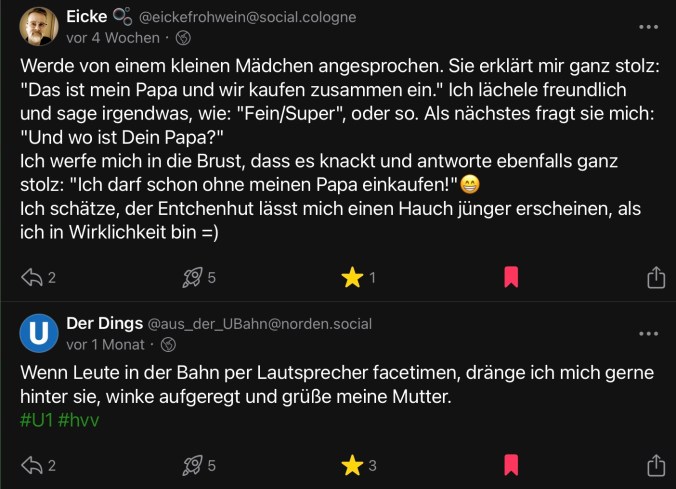The image size is (676, 489).
Task: Toggle bookmark on Der Dings post
Action: click(x=510, y=465)
